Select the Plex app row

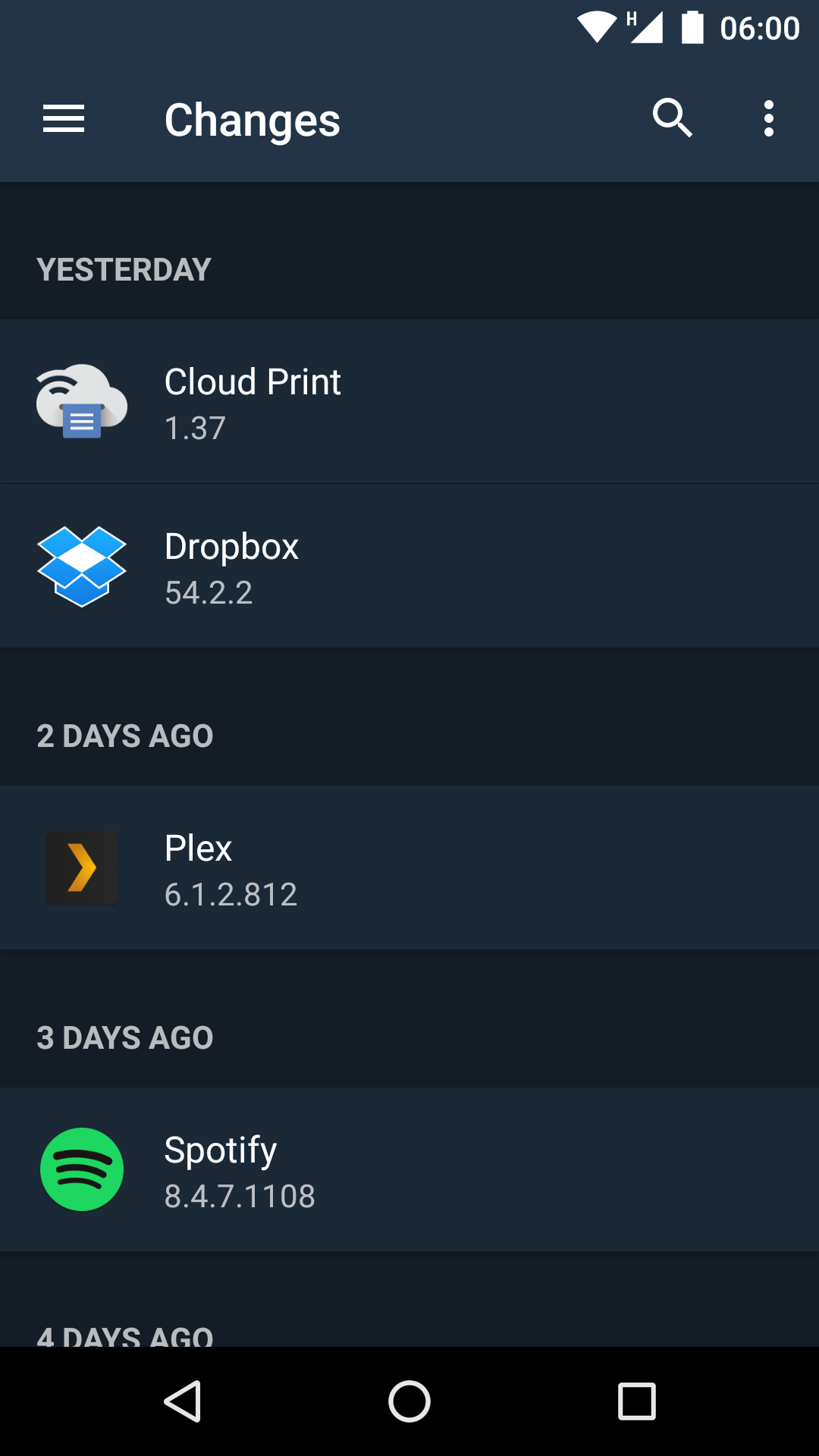[409, 868]
